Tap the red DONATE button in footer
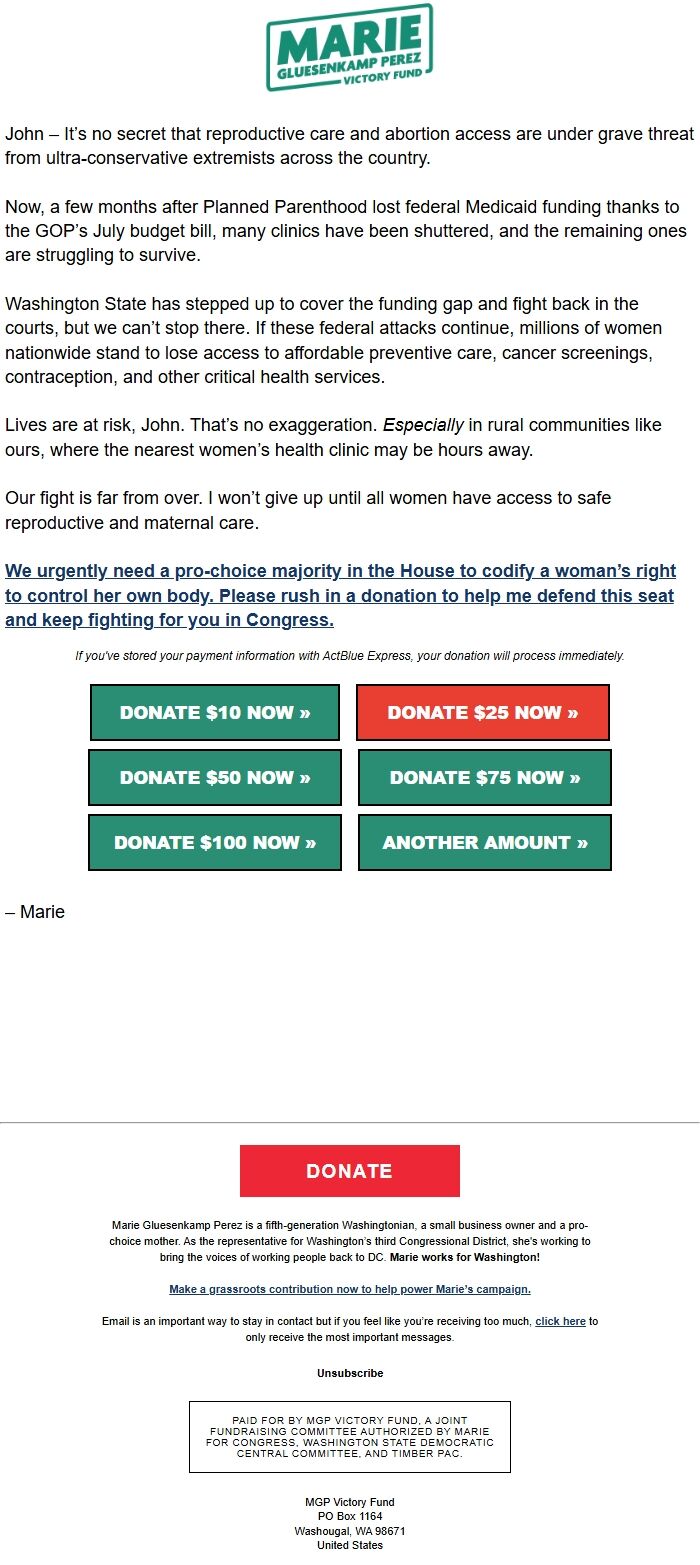 pos(350,1171)
